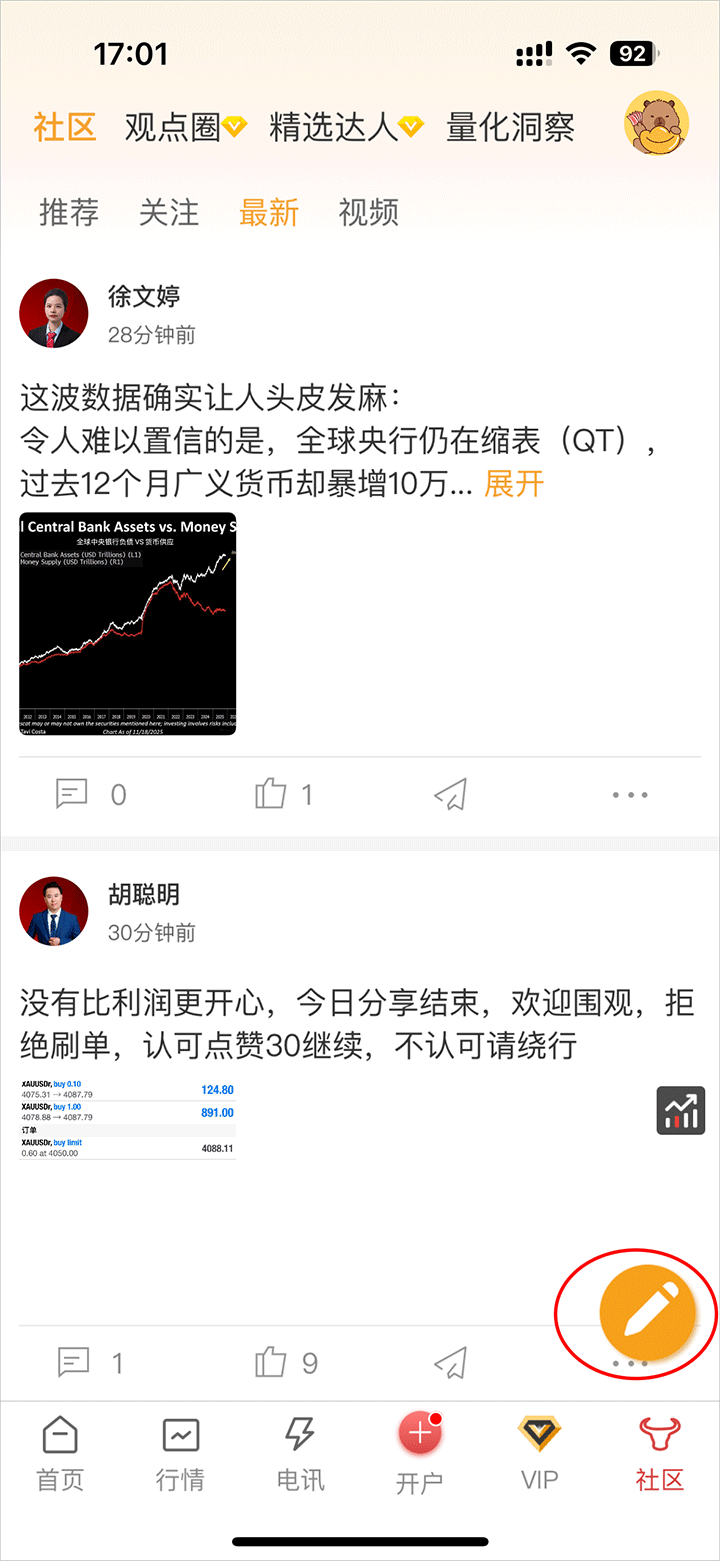Select the 关注 feed tab
This screenshot has height=1561, width=720.
(x=169, y=212)
